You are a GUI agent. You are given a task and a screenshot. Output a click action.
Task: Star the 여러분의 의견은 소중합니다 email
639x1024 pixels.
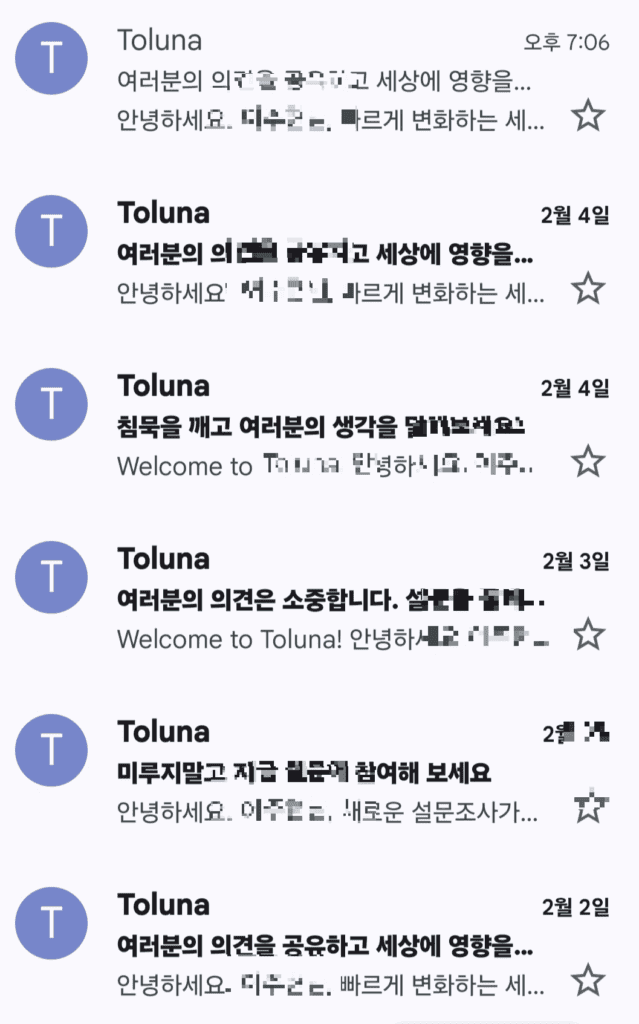(588, 634)
